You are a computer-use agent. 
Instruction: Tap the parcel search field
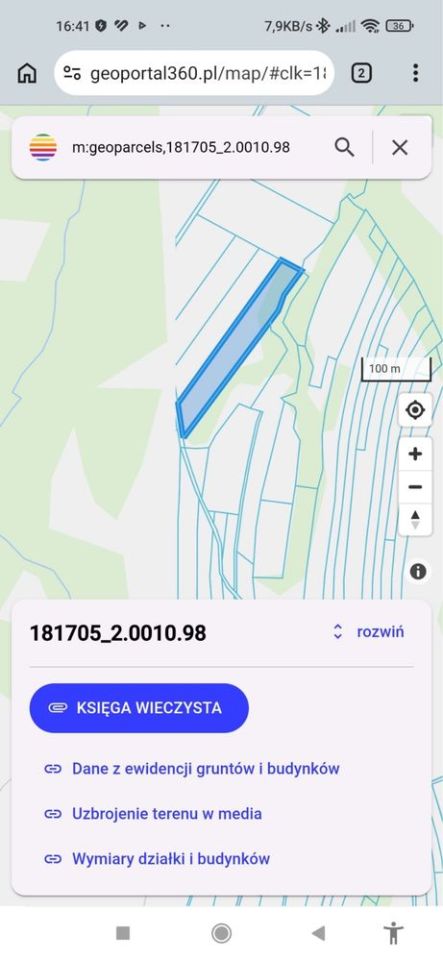(181, 148)
